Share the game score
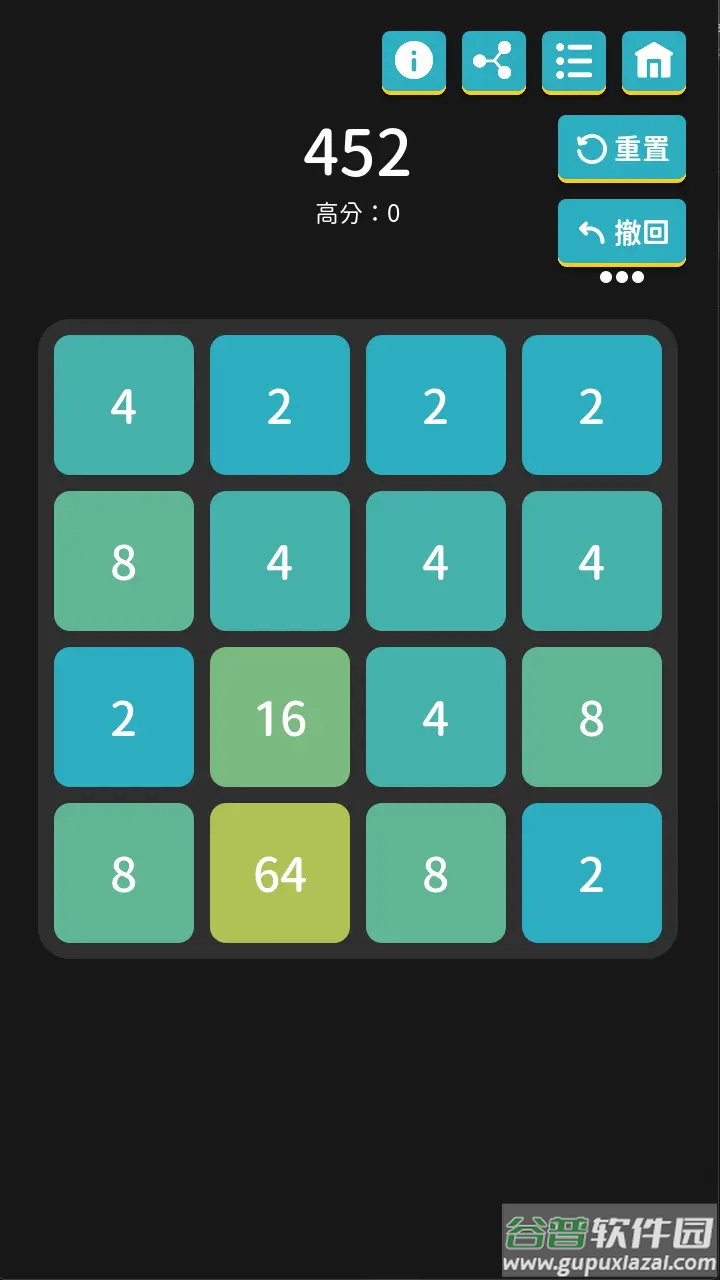 (493, 61)
